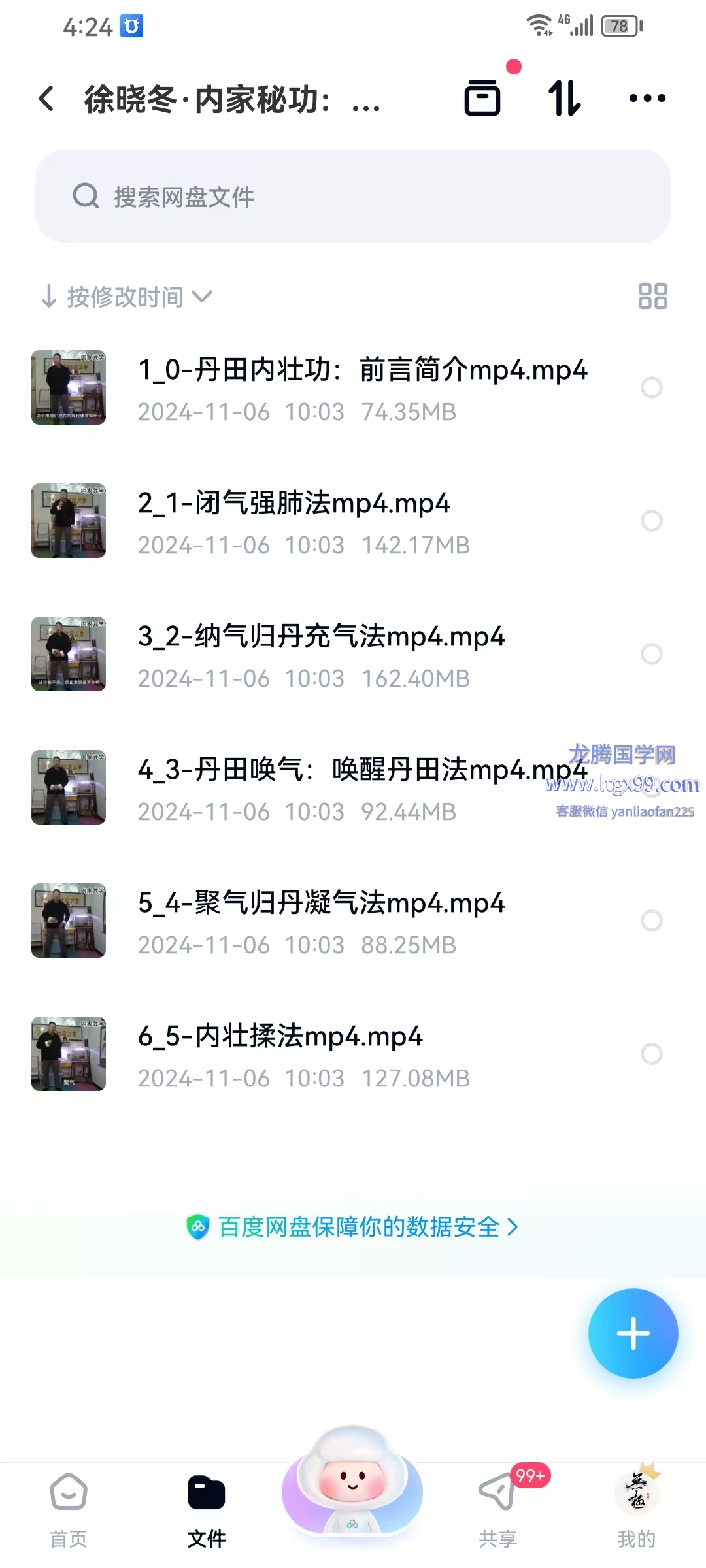Open the archive box icon with red dot
Screen dimensions: 706x1568
click(x=482, y=98)
